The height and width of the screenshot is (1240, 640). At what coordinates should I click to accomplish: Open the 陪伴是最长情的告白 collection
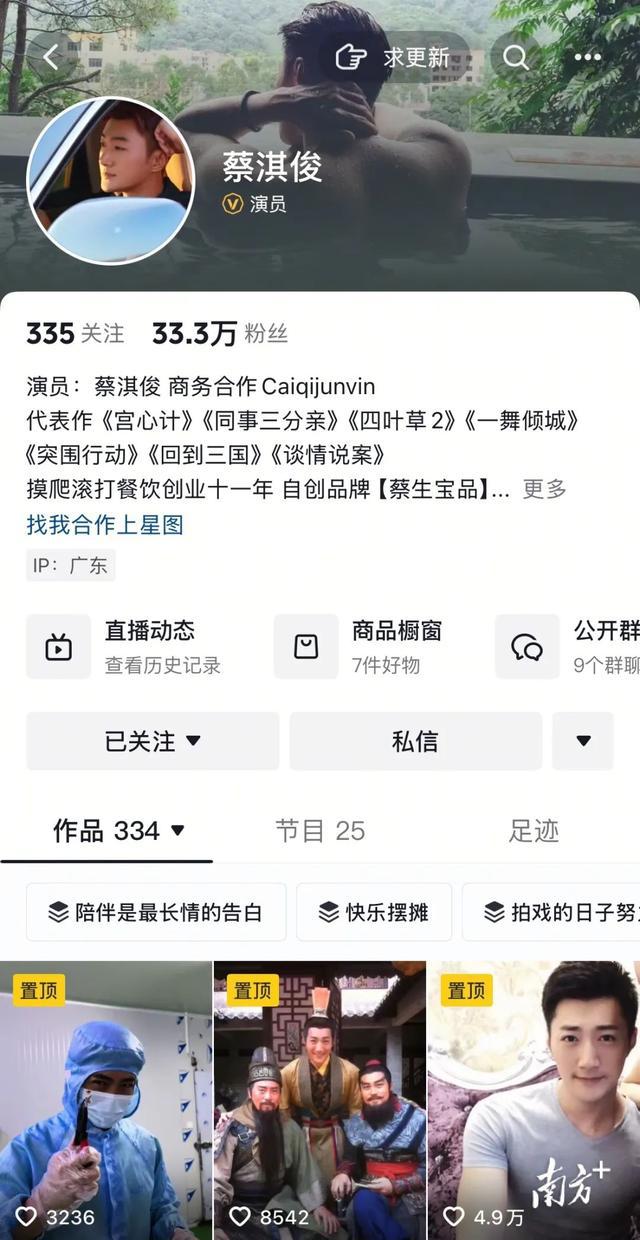pyautogui.click(x=156, y=912)
